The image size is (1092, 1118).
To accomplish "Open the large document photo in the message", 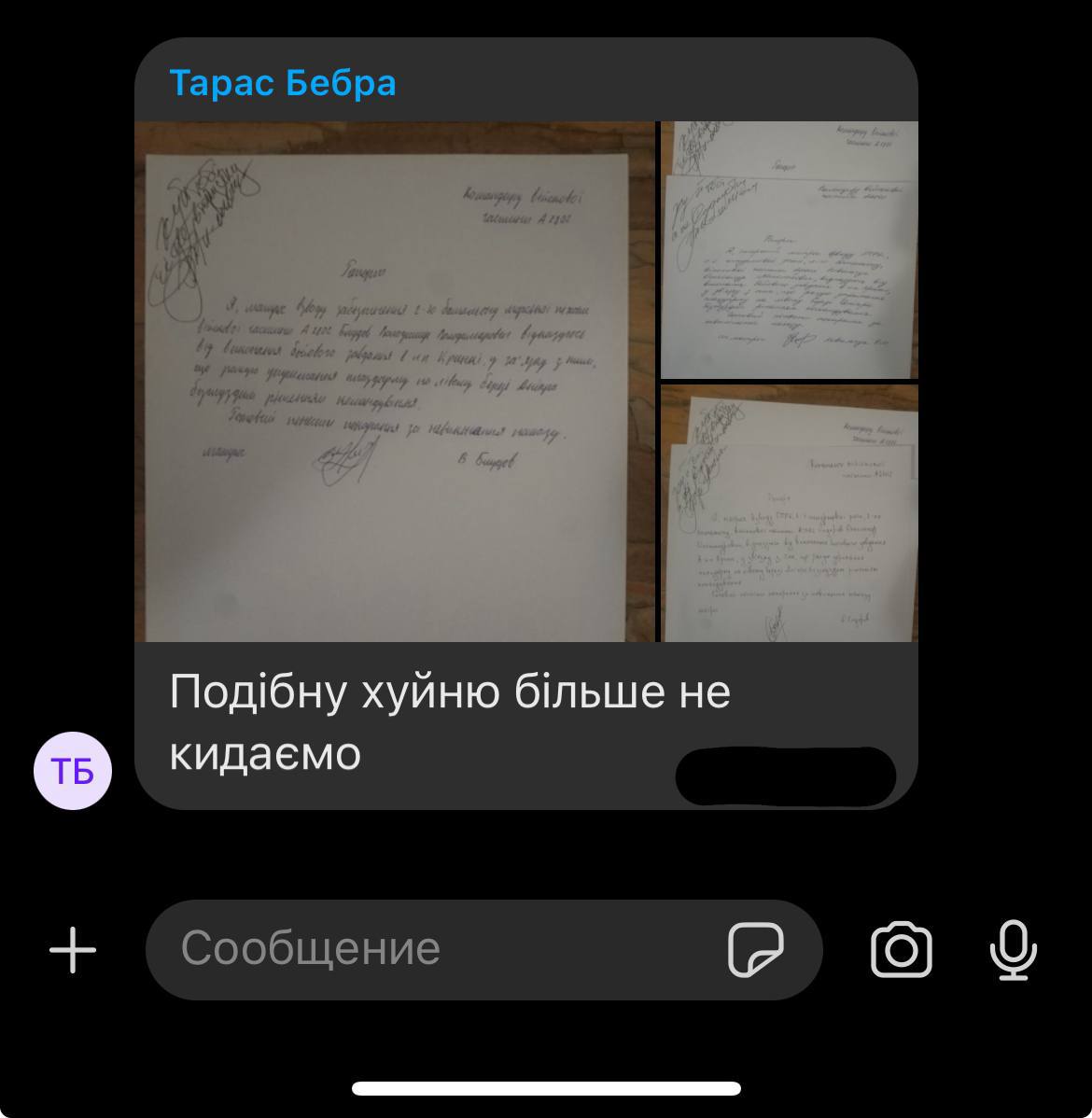I will tap(396, 382).
